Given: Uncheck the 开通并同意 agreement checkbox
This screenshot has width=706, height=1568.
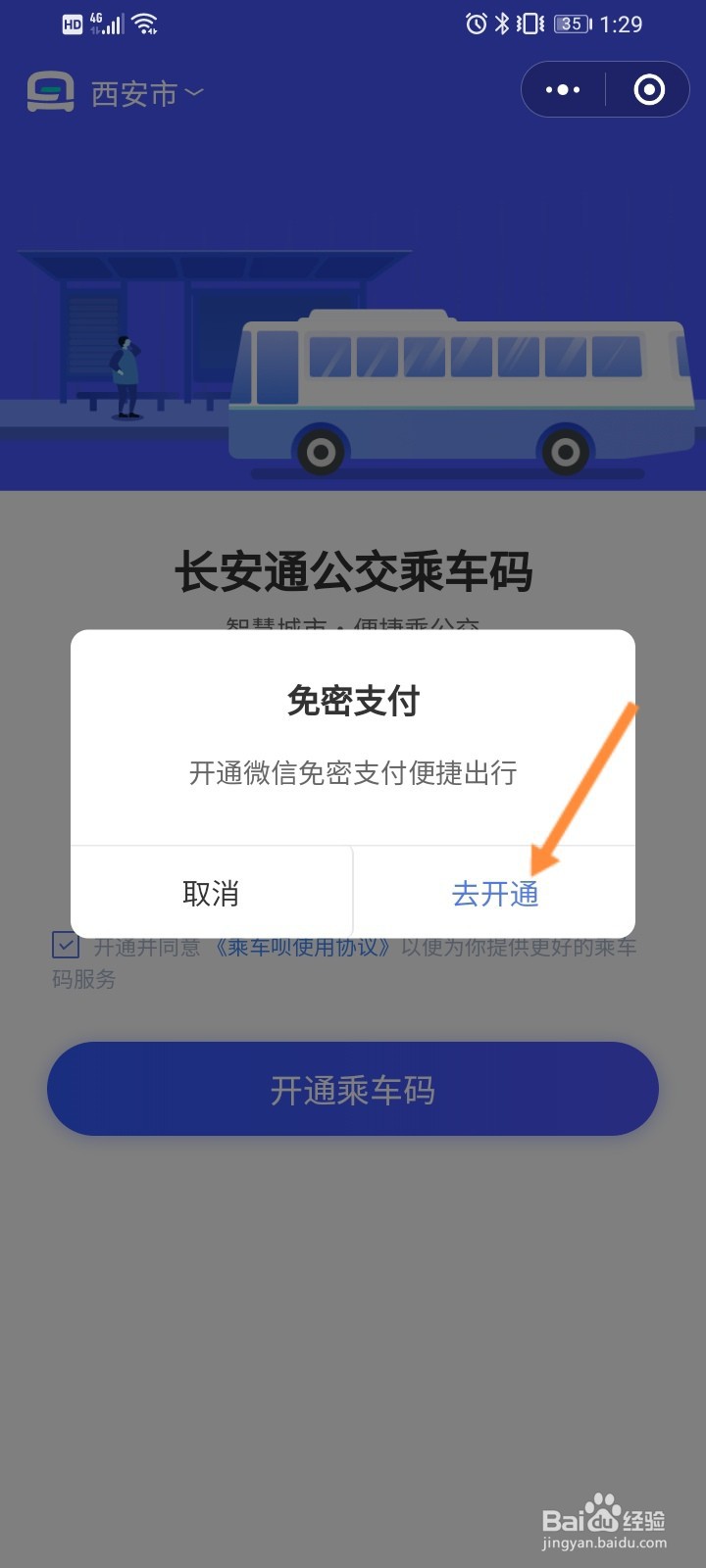Looking at the screenshot, I should 65,946.
